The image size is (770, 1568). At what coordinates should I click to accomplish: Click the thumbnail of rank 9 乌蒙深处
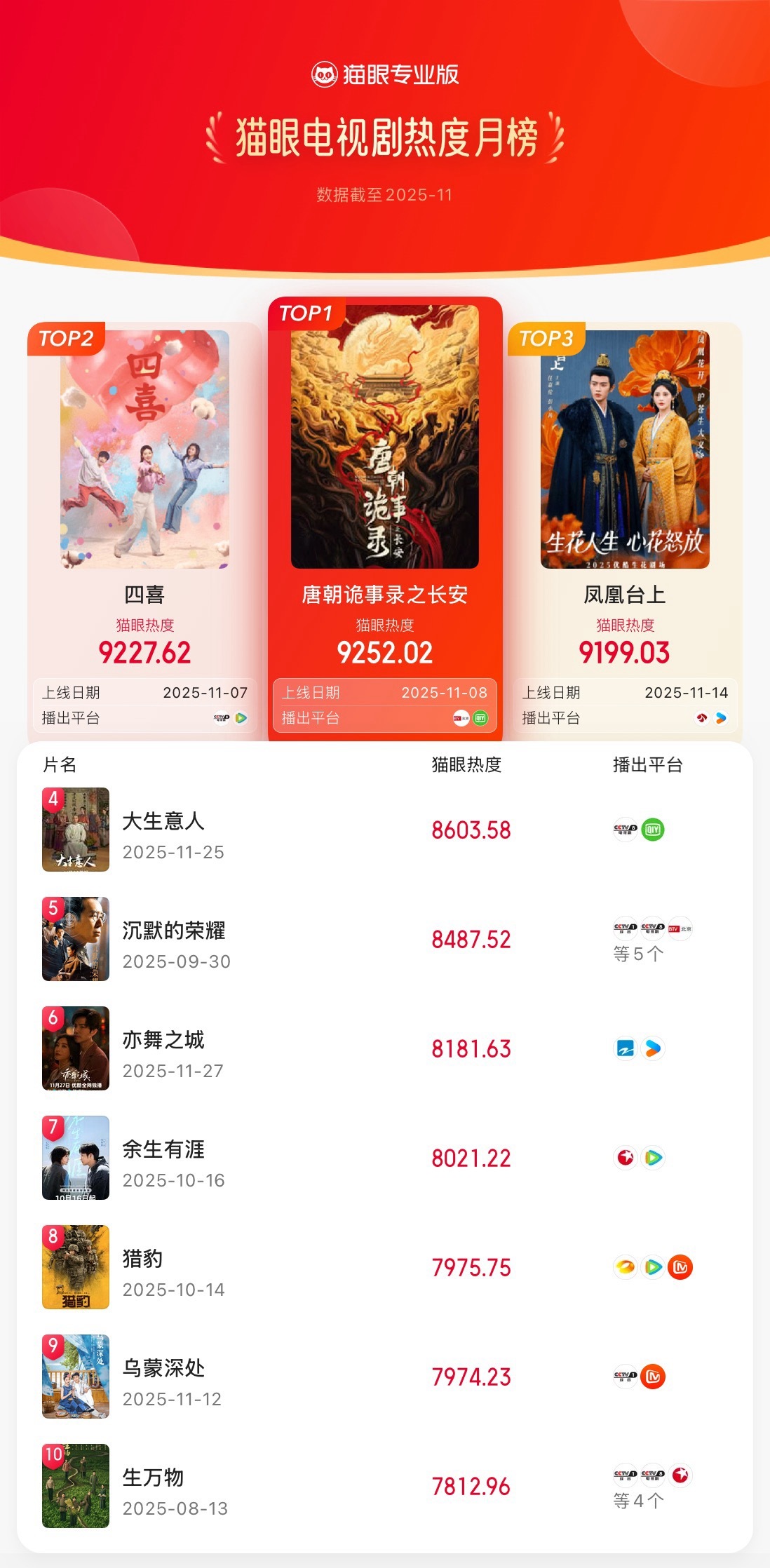click(x=76, y=1376)
